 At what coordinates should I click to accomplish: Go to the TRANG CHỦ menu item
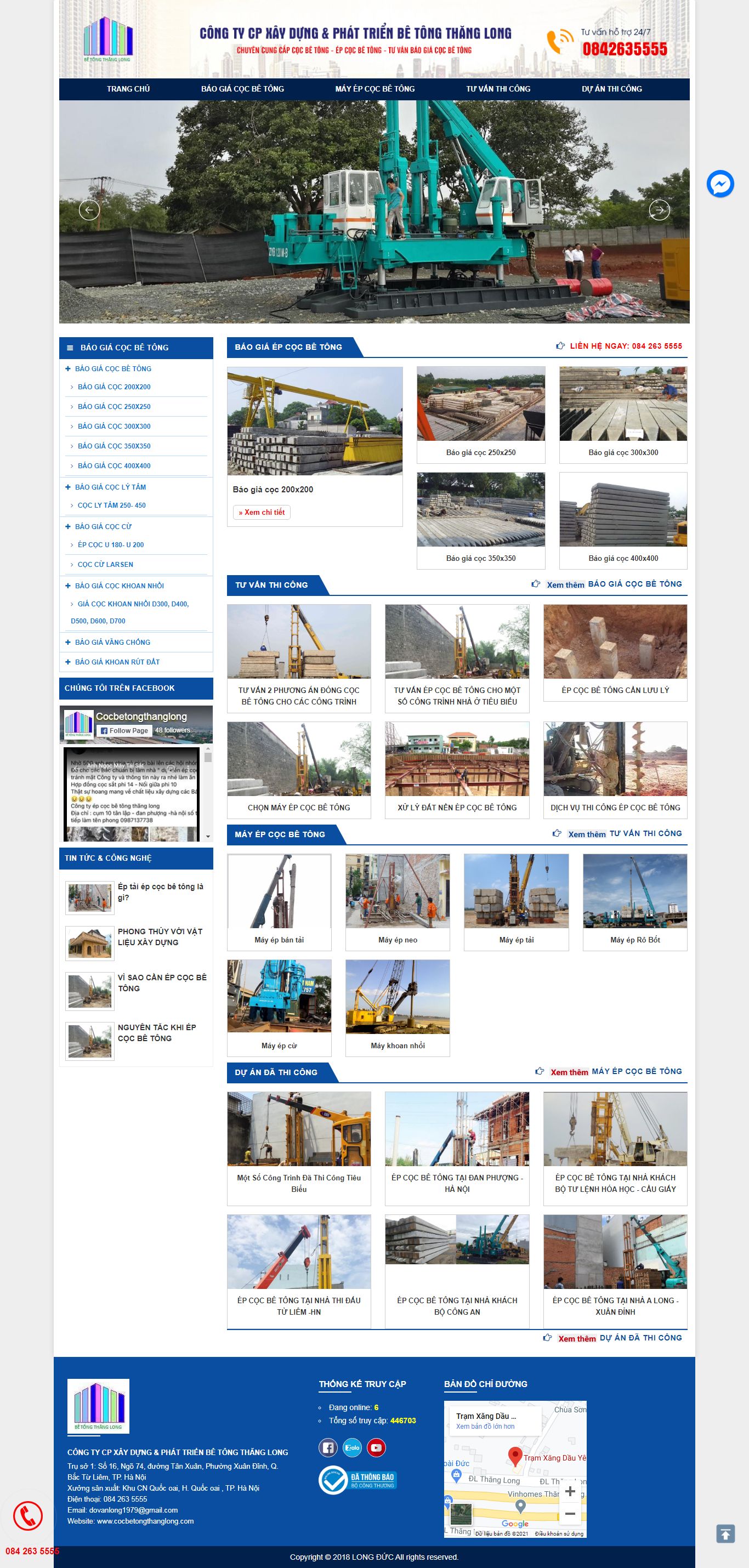tap(128, 89)
